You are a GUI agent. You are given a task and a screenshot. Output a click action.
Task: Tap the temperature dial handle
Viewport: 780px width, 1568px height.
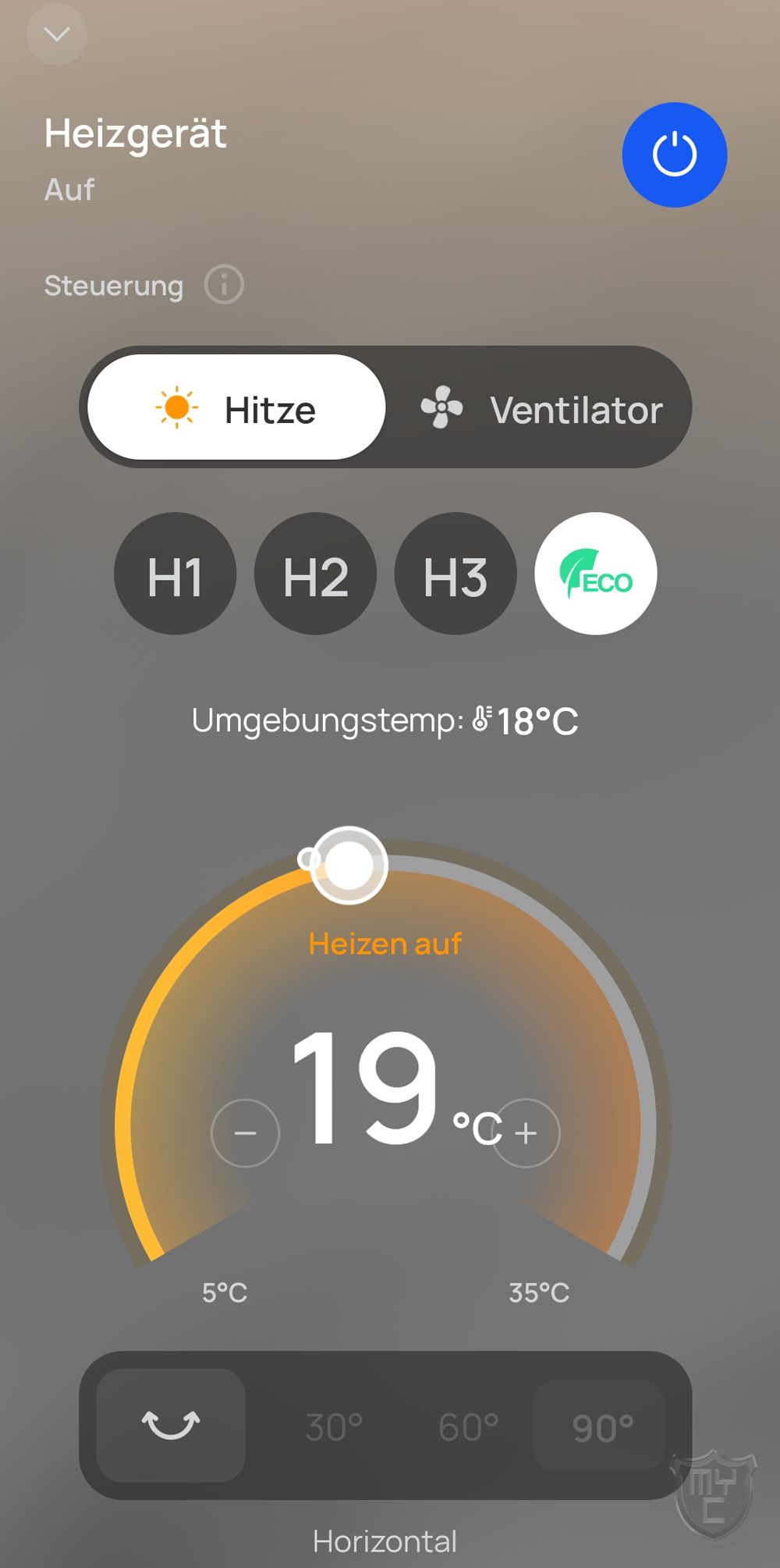pos(349,865)
